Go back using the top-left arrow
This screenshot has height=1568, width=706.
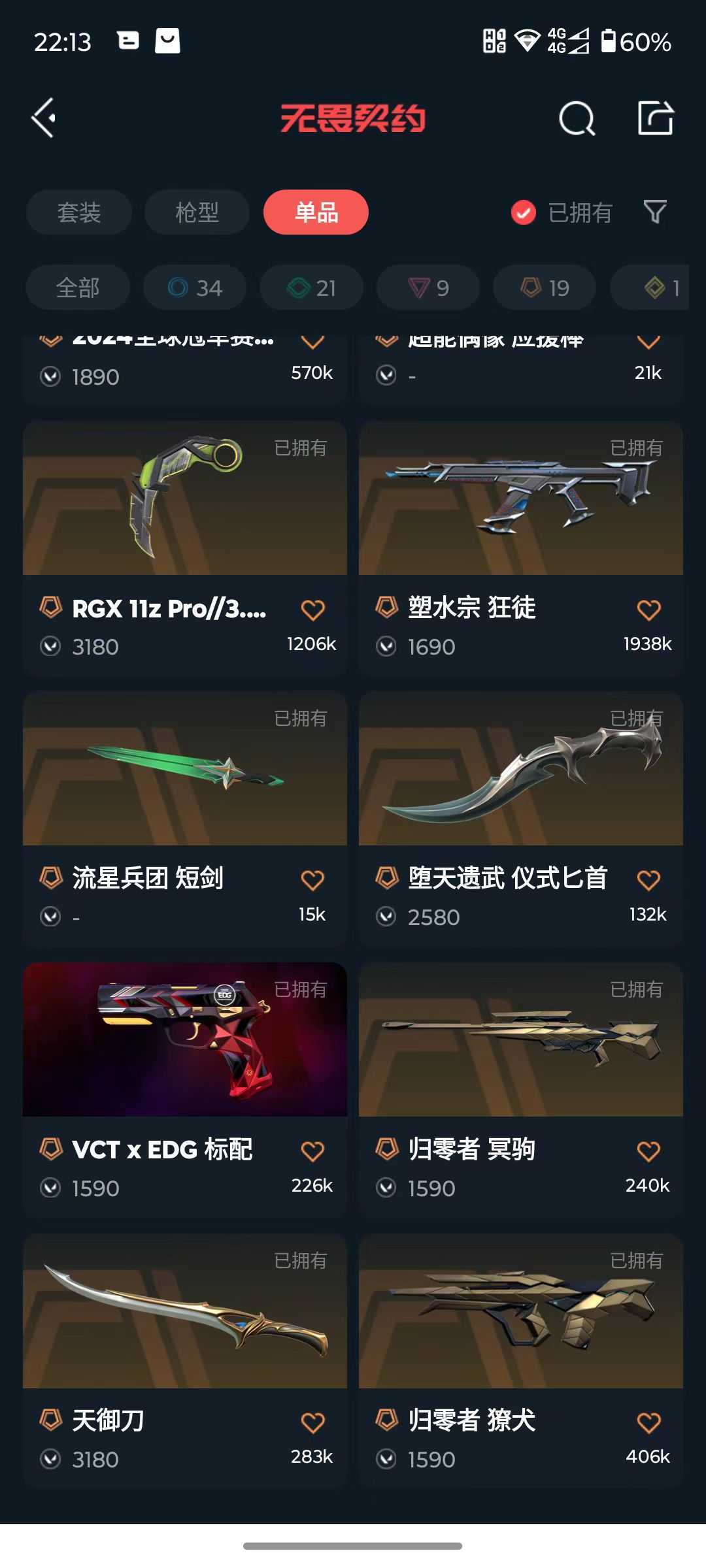click(x=44, y=118)
